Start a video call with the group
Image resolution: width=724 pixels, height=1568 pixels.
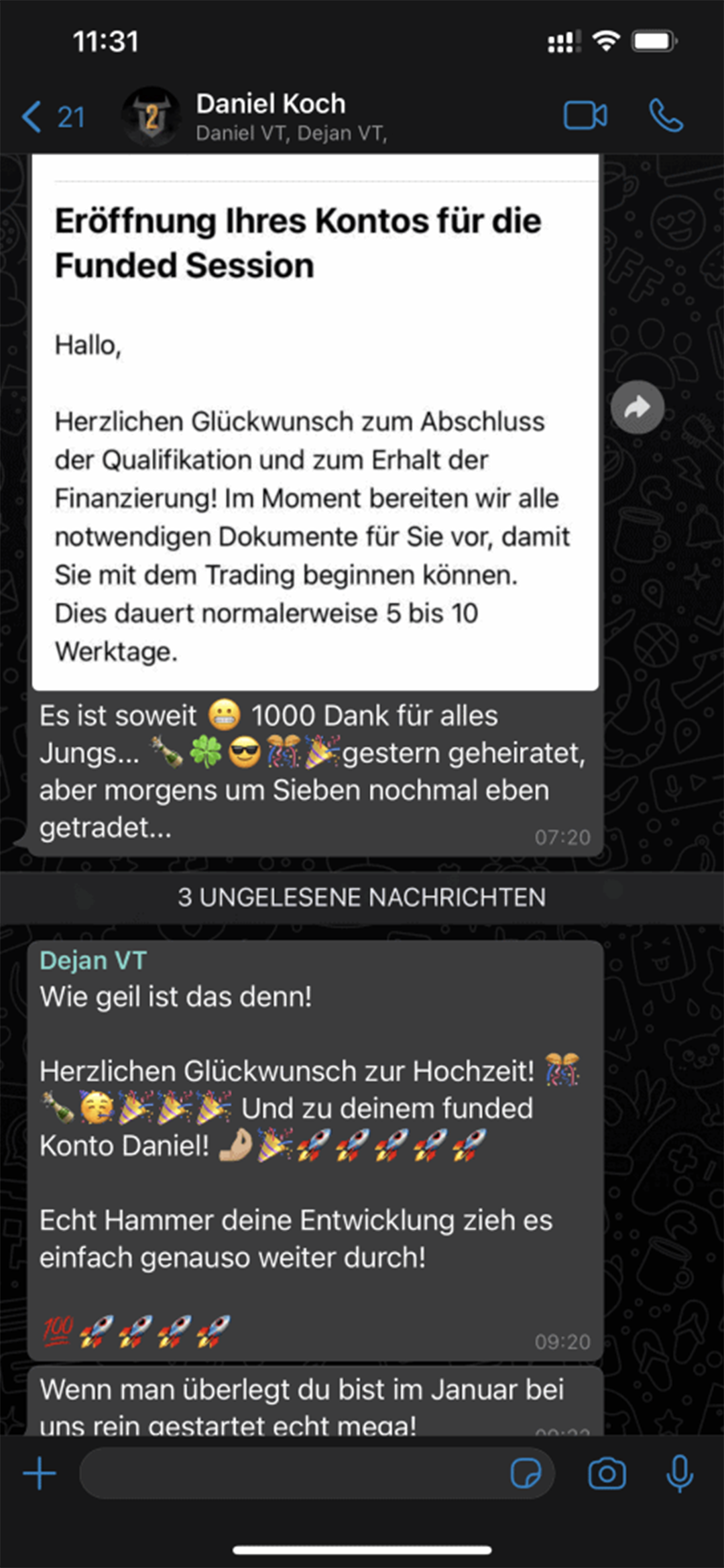[x=585, y=115]
